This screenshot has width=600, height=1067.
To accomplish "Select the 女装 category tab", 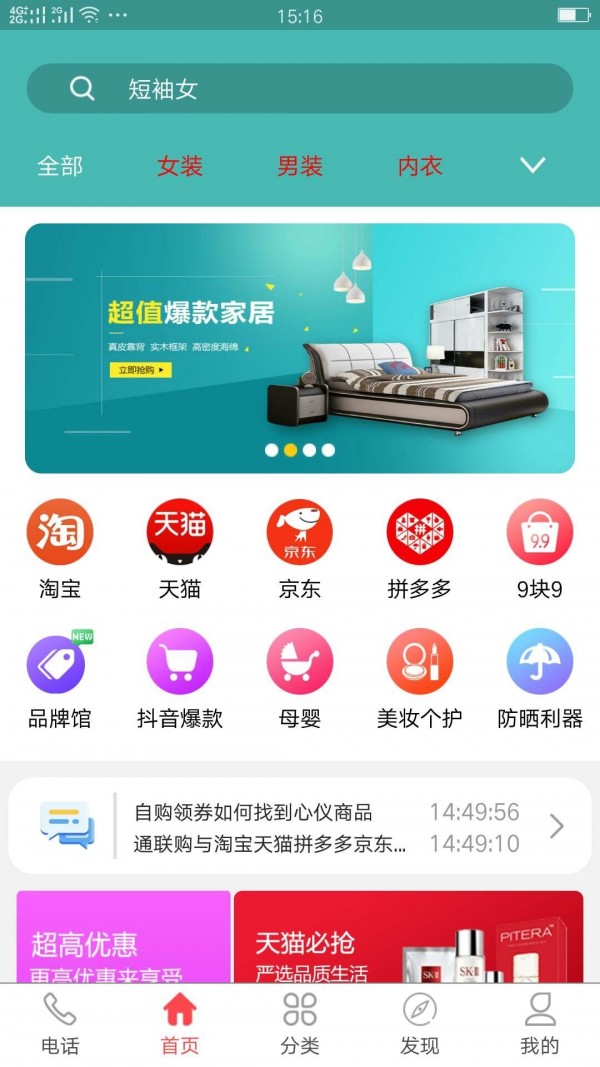I will [x=180, y=166].
